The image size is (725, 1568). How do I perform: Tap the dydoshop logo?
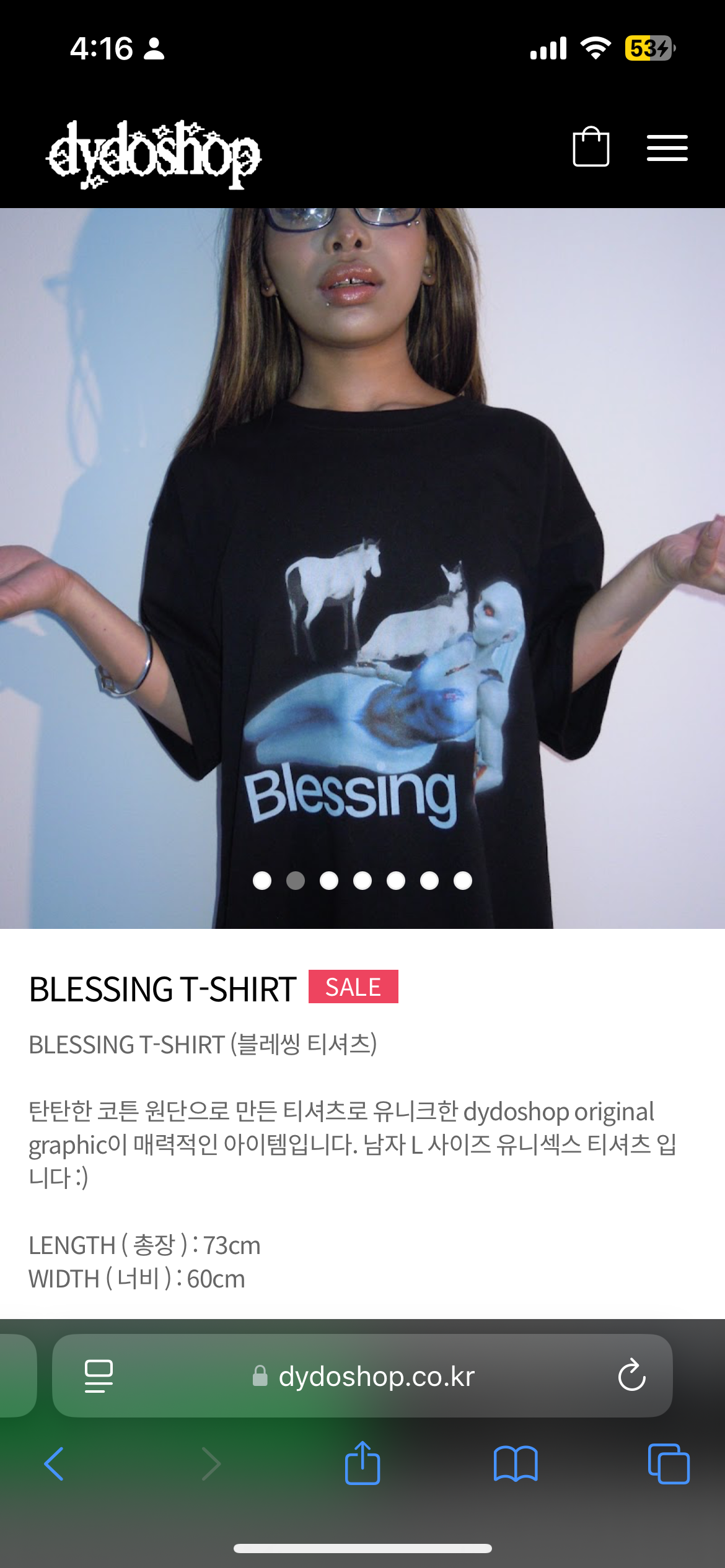pyautogui.click(x=154, y=154)
